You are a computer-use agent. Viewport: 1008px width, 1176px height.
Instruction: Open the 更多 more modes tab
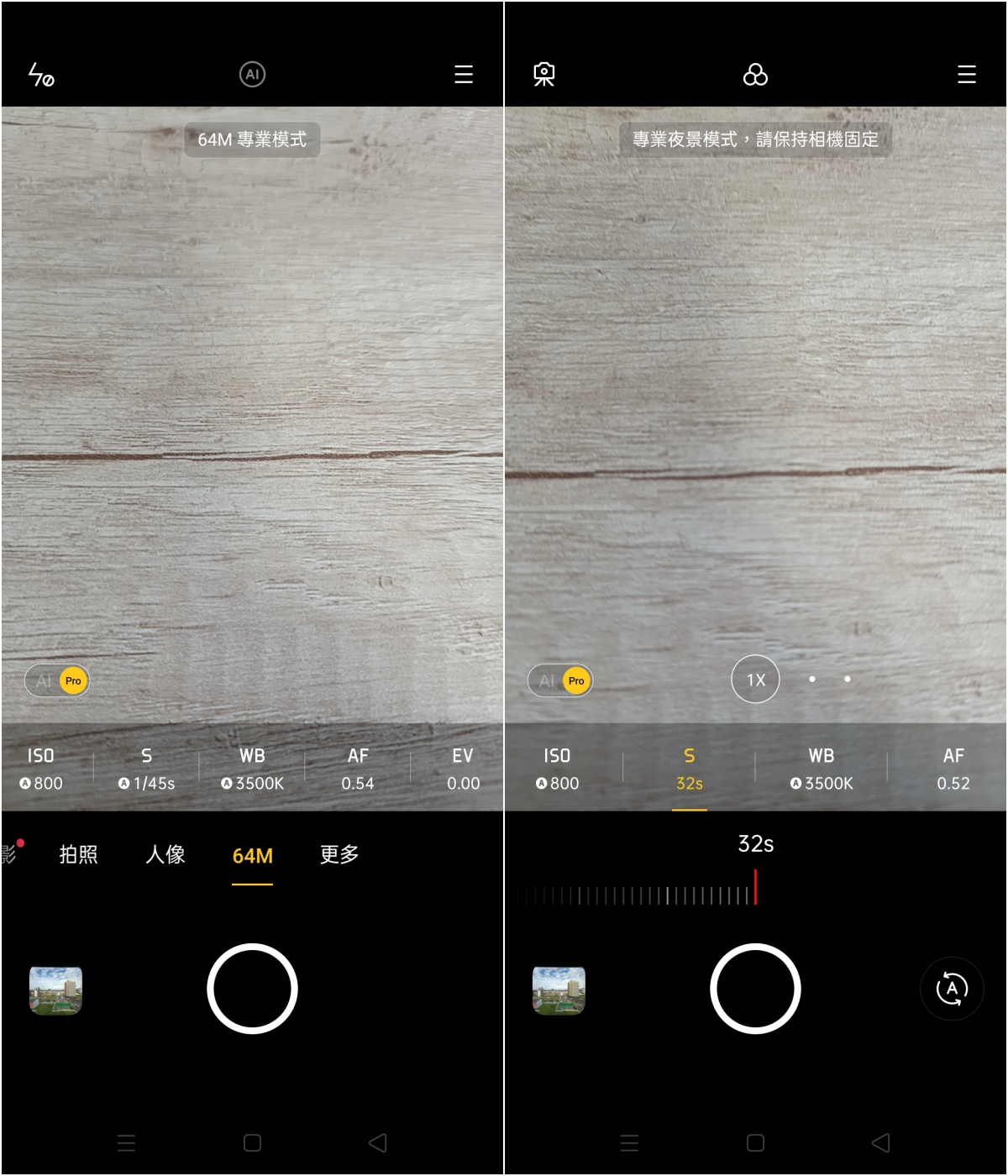click(x=339, y=855)
